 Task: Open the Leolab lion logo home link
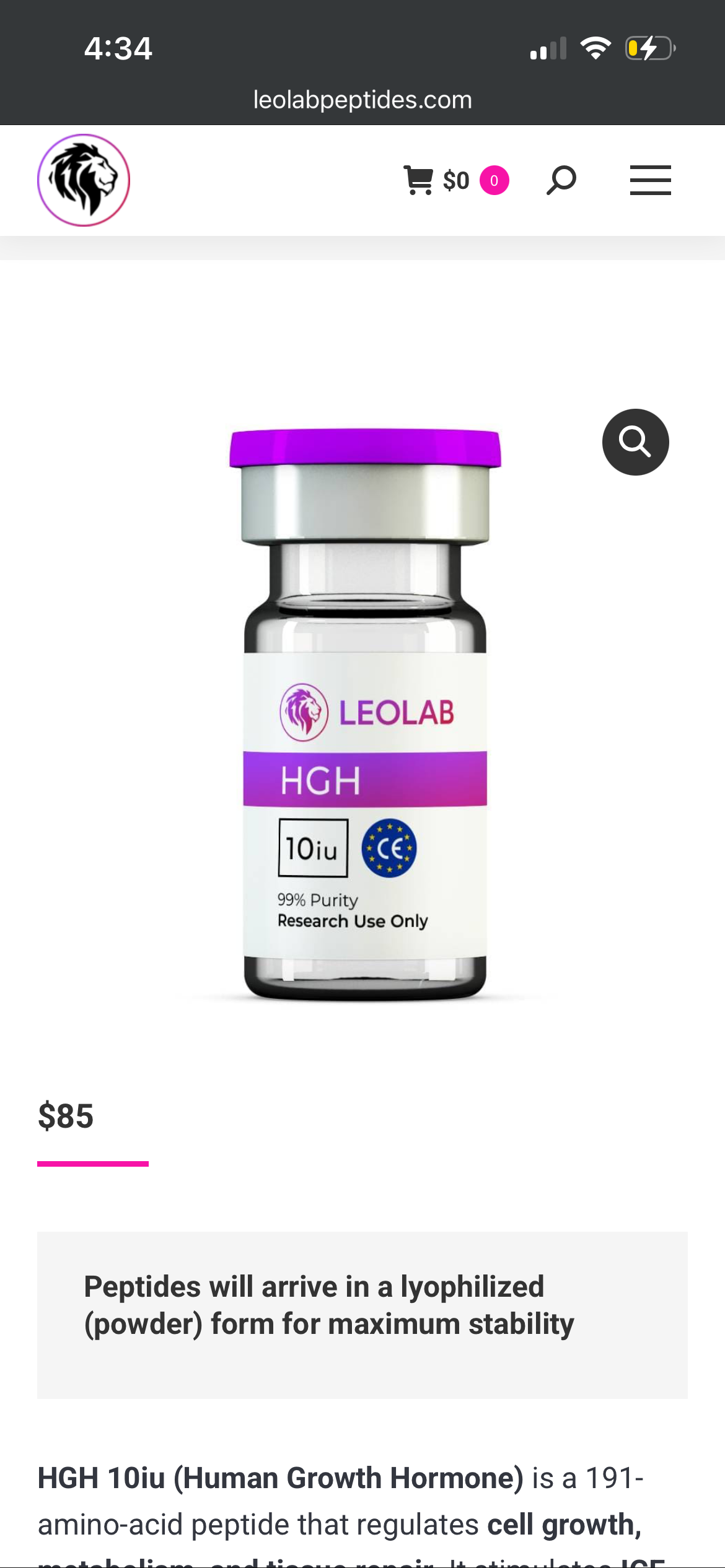(x=84, y=180)
